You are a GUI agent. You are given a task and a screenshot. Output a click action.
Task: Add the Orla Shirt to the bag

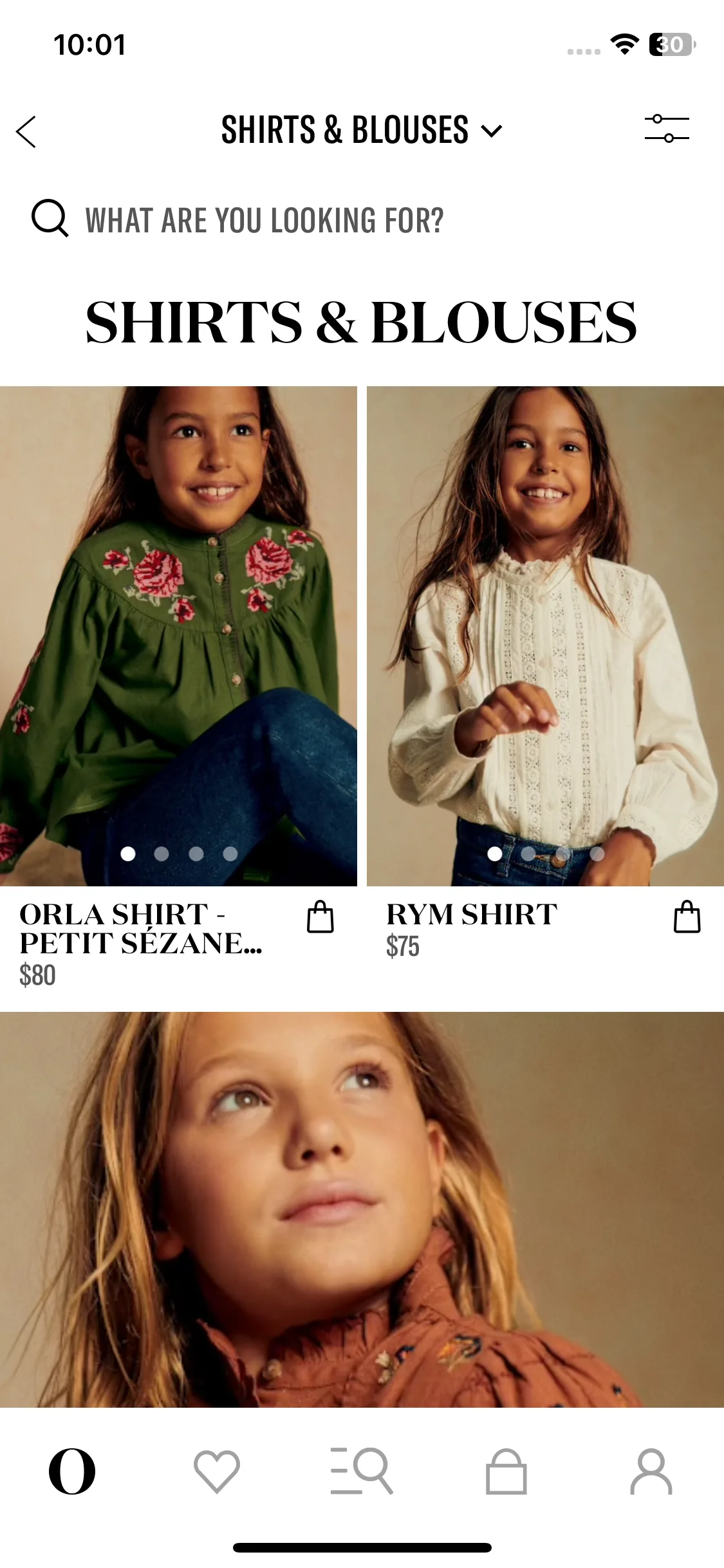(x=320, y=917)
